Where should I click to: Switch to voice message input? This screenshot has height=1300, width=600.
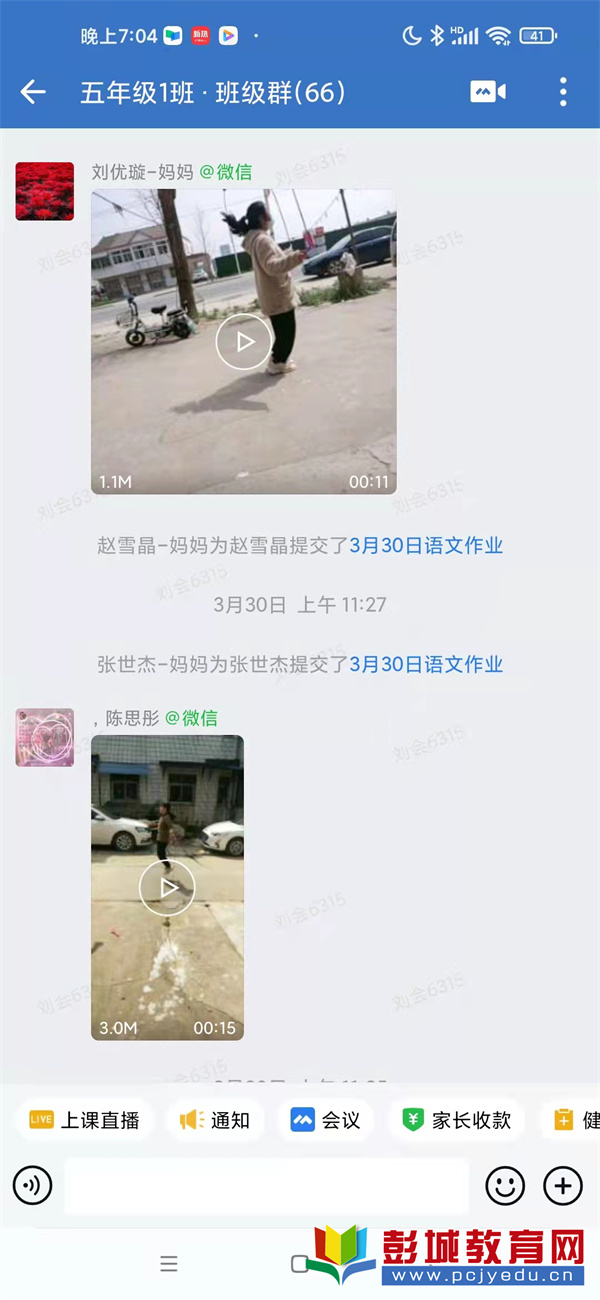click(33, 1187)
